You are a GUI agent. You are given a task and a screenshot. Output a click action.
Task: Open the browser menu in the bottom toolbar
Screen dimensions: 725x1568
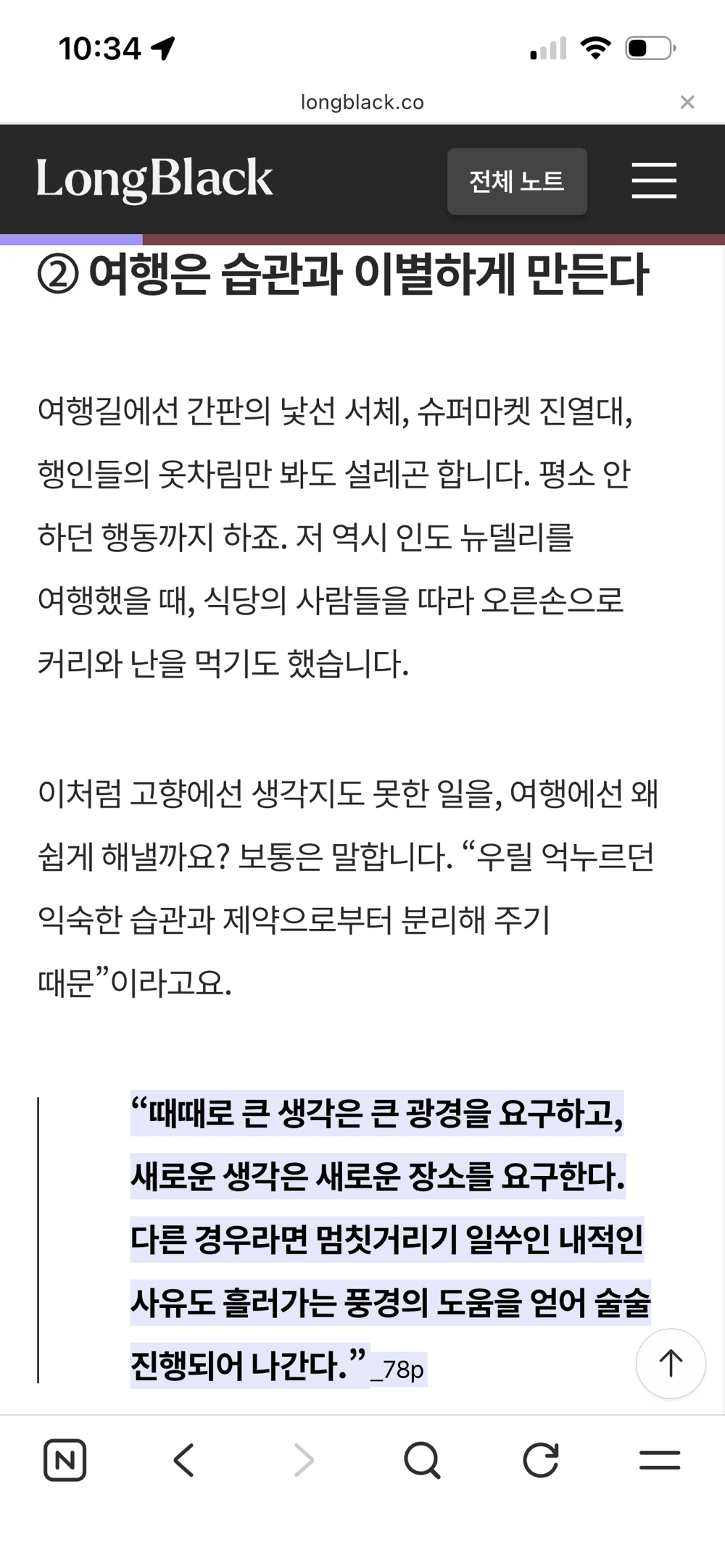click(x=660, y=1460)
